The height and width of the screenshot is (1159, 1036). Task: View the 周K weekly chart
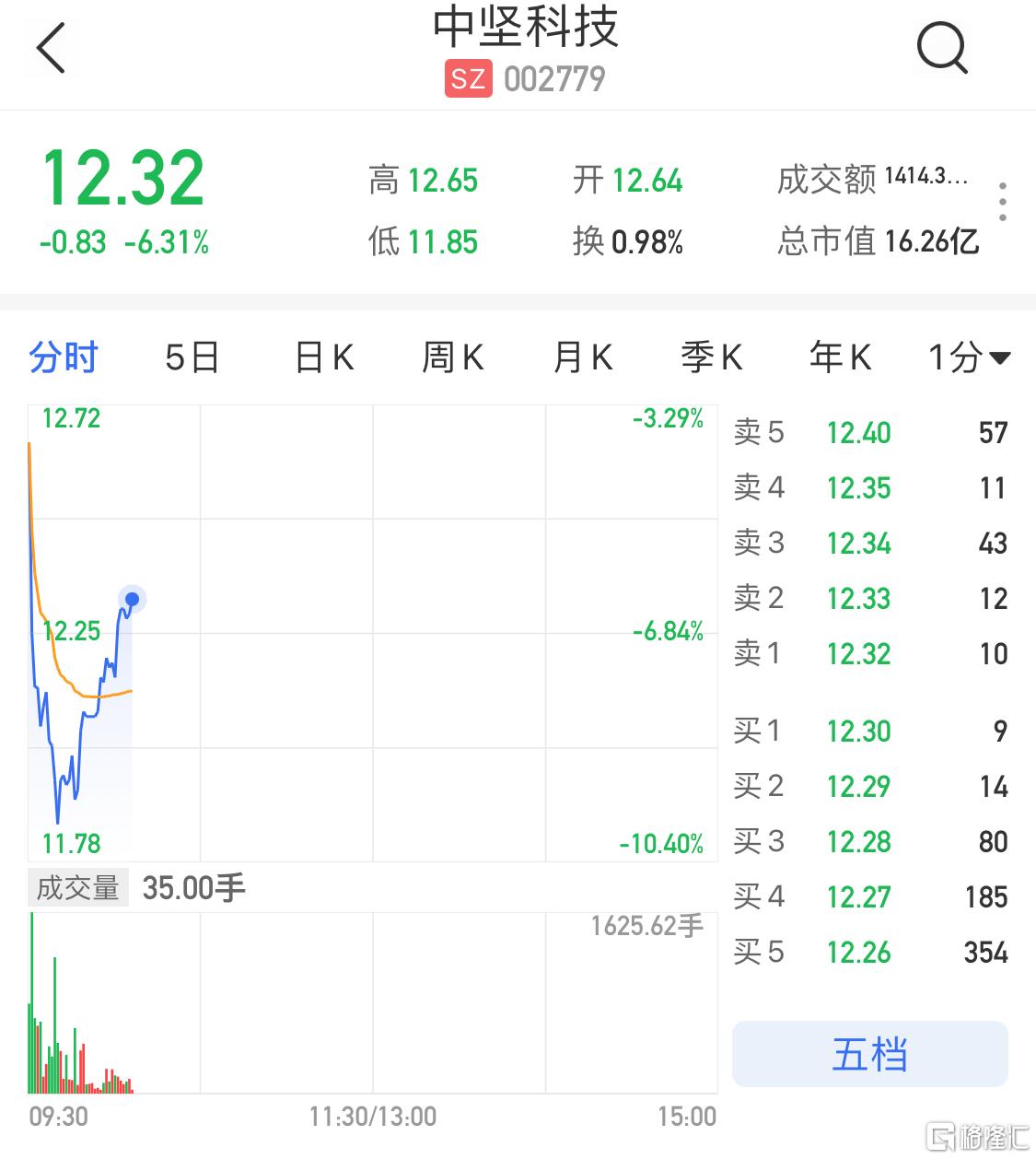452,357
